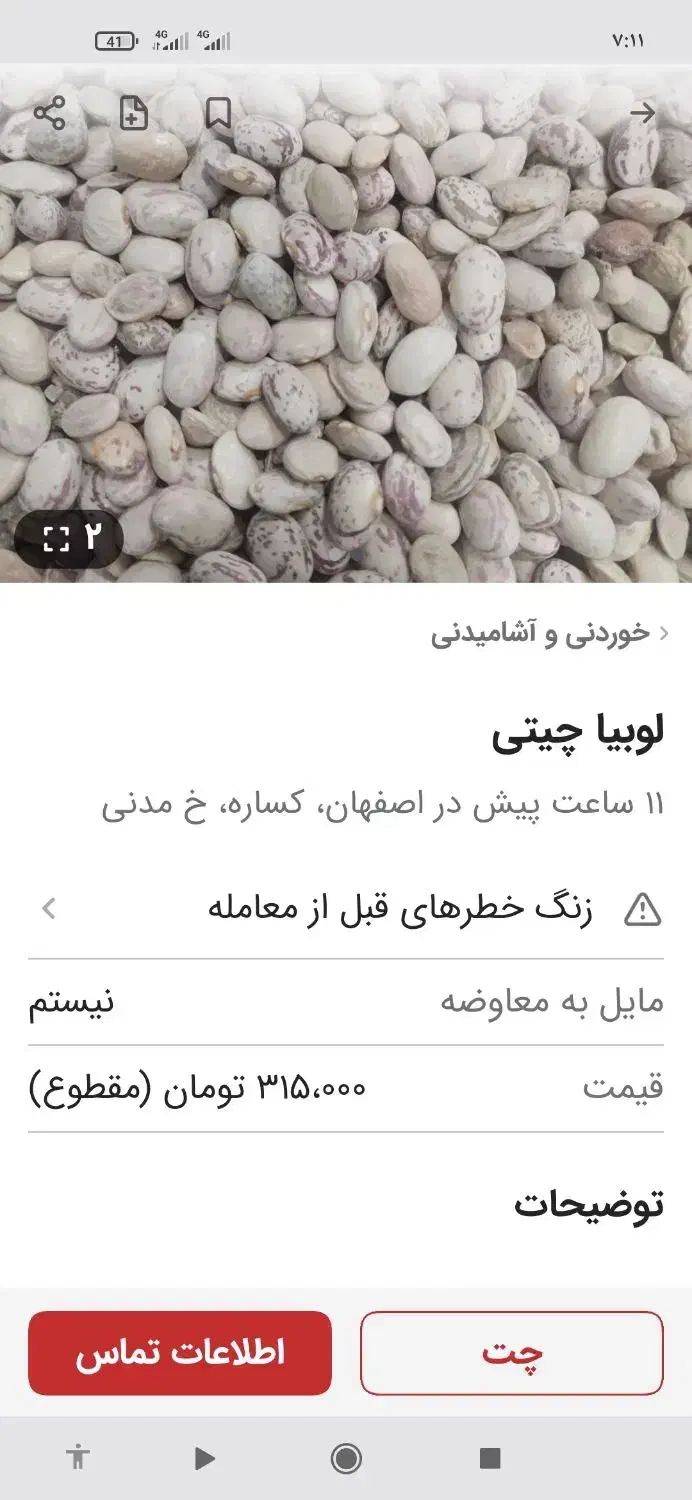Show contact information اطلاعات تماس
The image size is (692, 1500).
pos(180,1353)
